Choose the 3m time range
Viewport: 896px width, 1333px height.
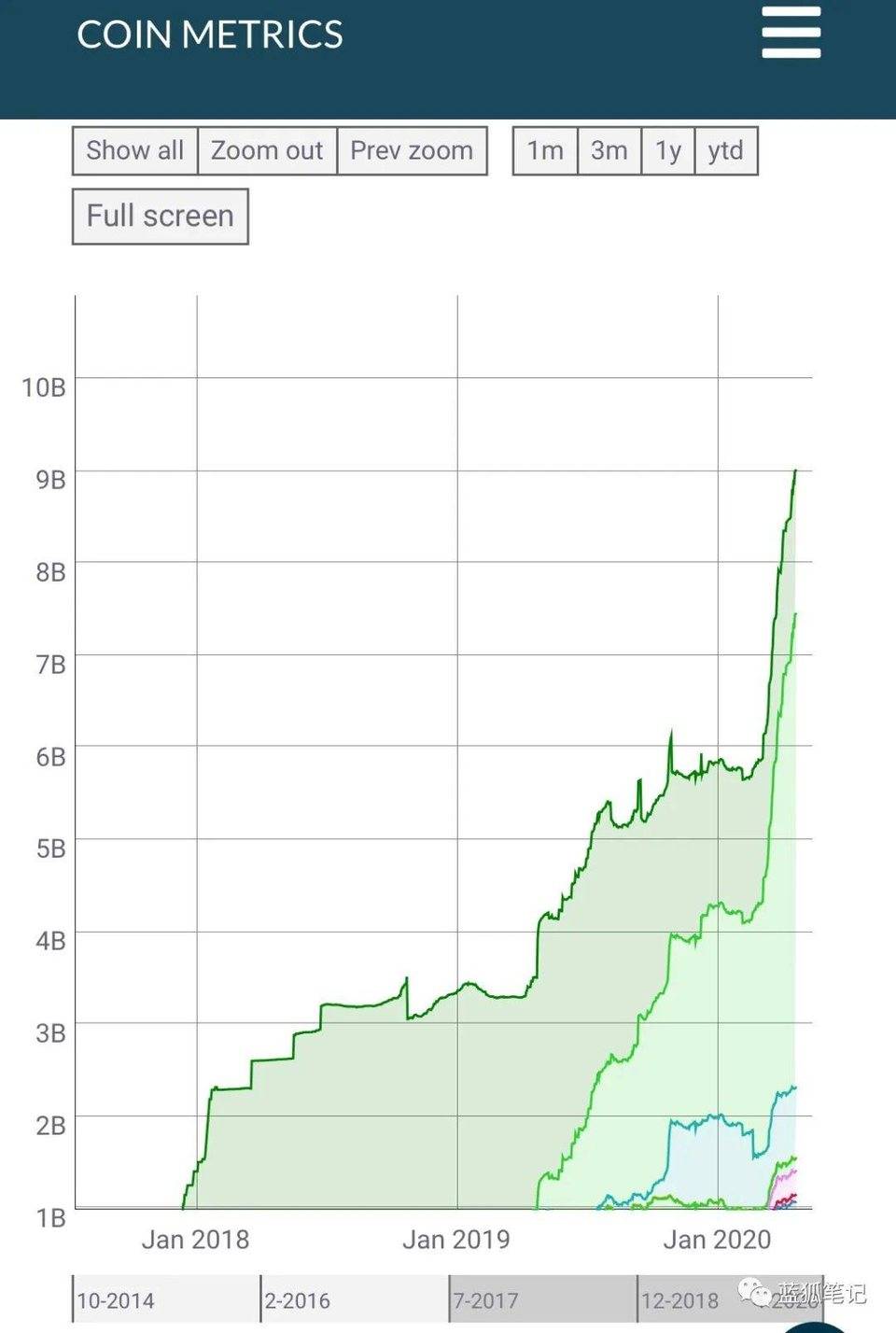(x=609, y=151)
